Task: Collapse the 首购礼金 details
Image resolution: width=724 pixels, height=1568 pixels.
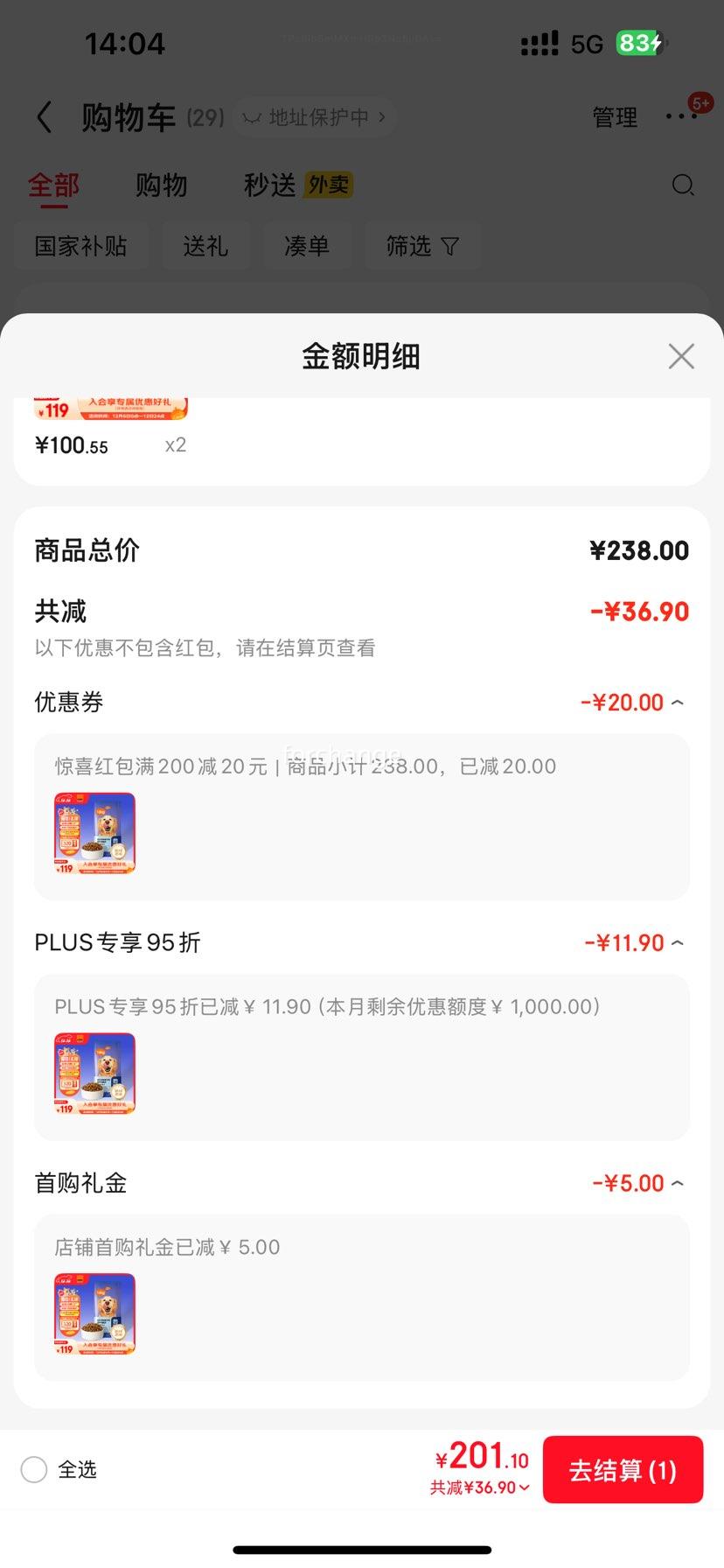Action: pyautogui.click(x=678, y=1183)
